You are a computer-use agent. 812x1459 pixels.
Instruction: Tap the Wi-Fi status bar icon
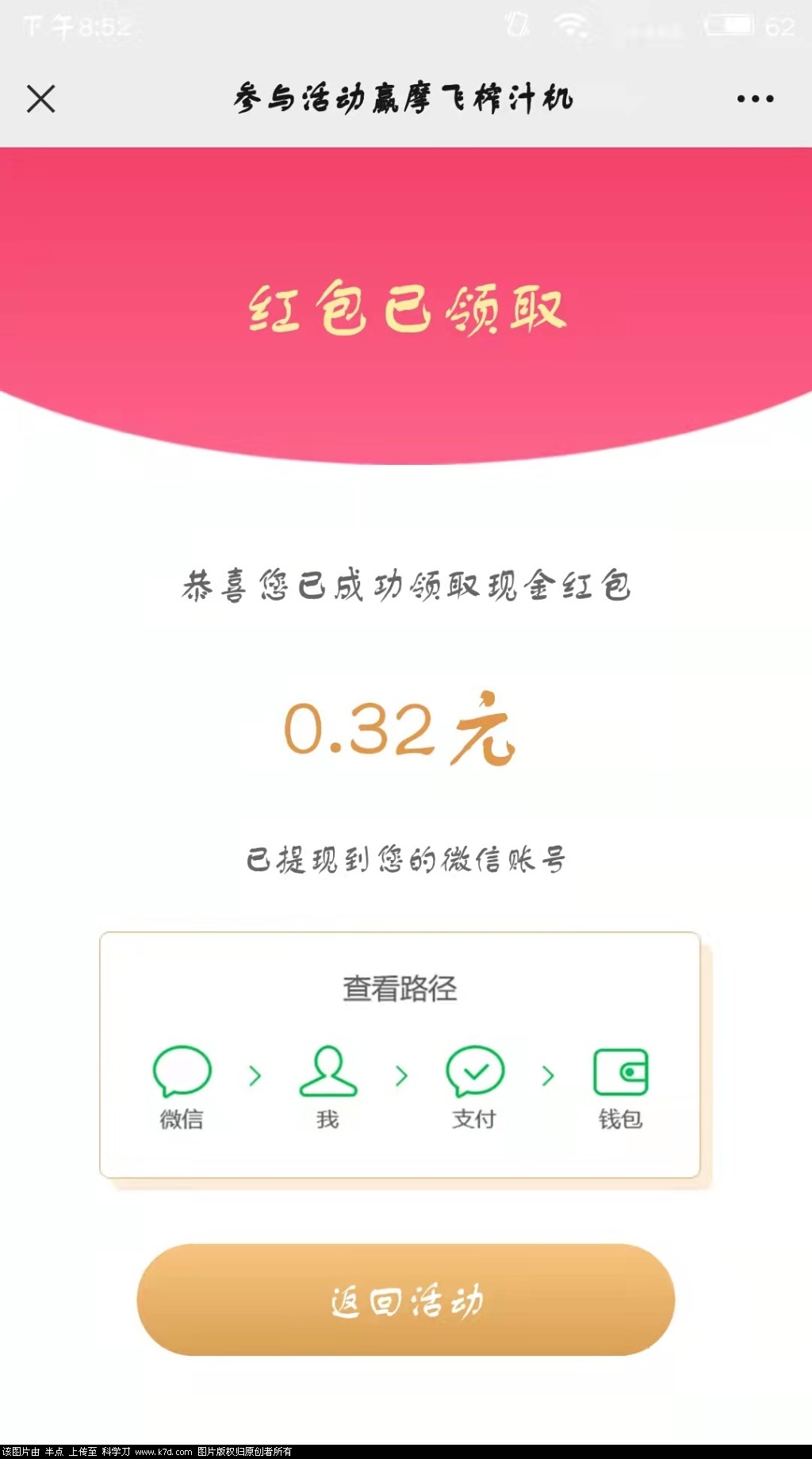pos(573,24)
